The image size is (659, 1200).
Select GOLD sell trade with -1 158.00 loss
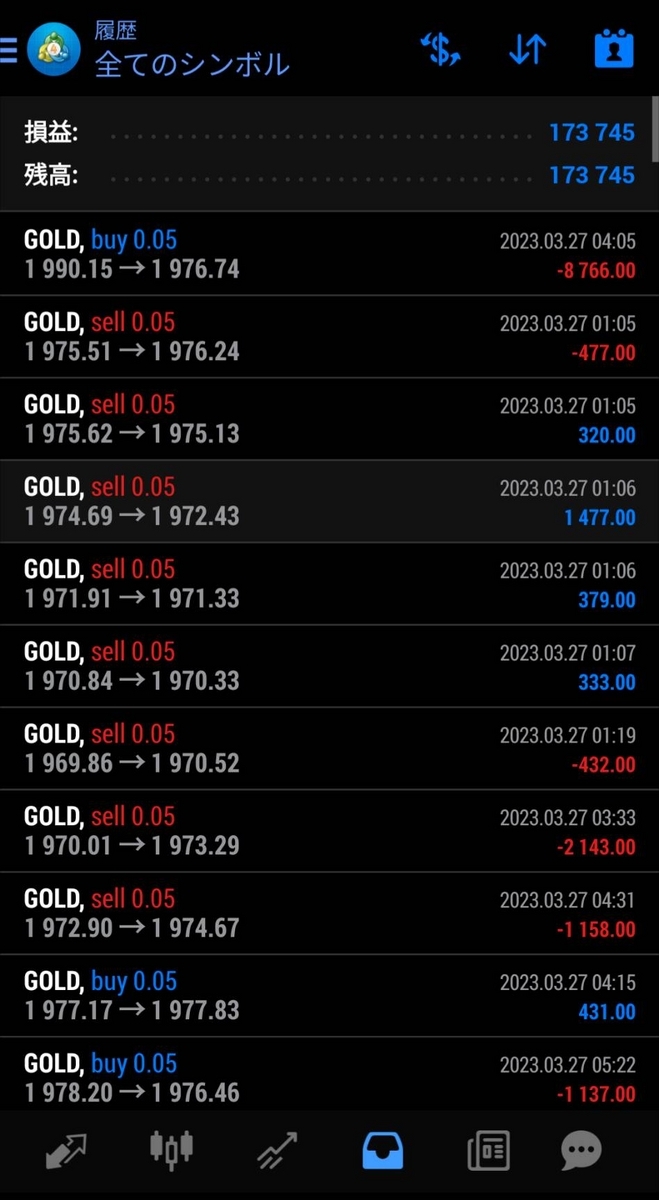pyautogui.click(x=329, y=913)
